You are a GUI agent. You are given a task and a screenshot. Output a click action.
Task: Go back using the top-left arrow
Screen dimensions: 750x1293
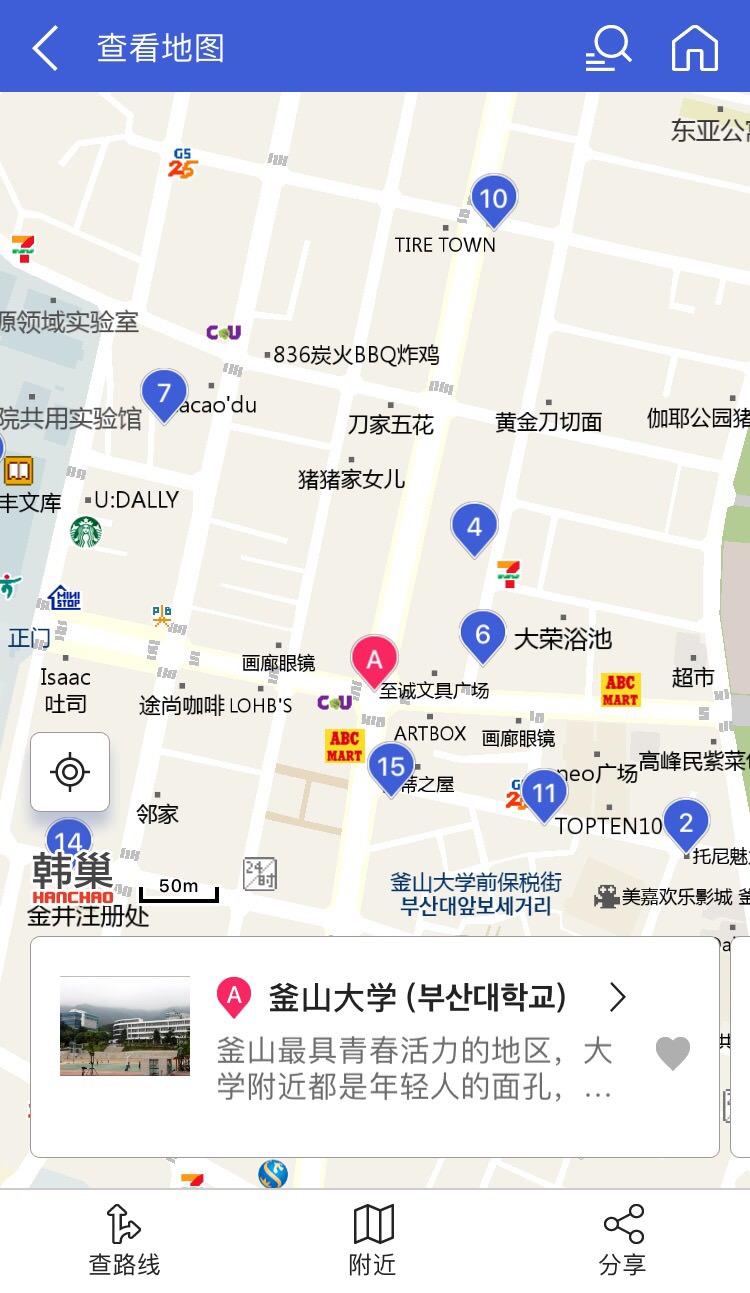[x=45, y=47]
